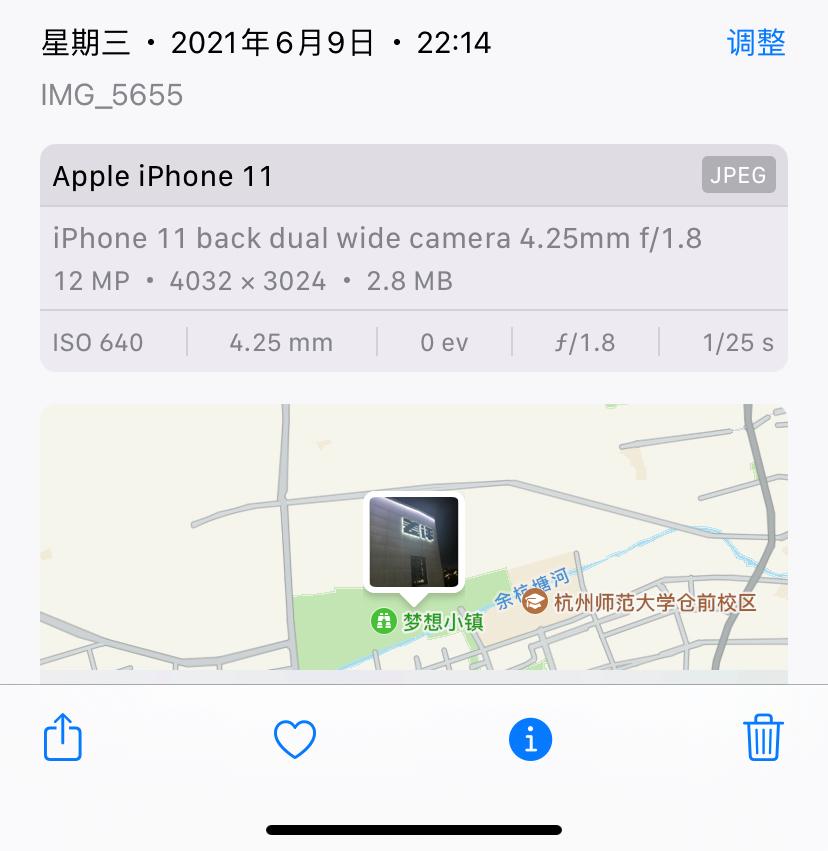
Task: Tap the IMG_5655 filename
Action: [x=112, y=95]
